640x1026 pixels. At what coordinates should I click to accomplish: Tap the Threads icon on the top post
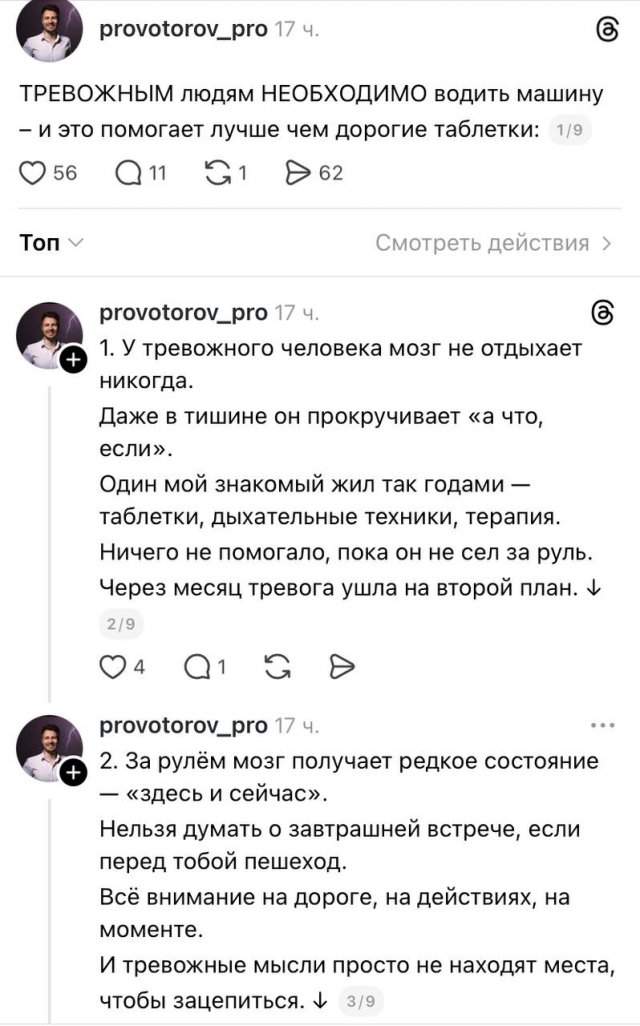point(606,30)
